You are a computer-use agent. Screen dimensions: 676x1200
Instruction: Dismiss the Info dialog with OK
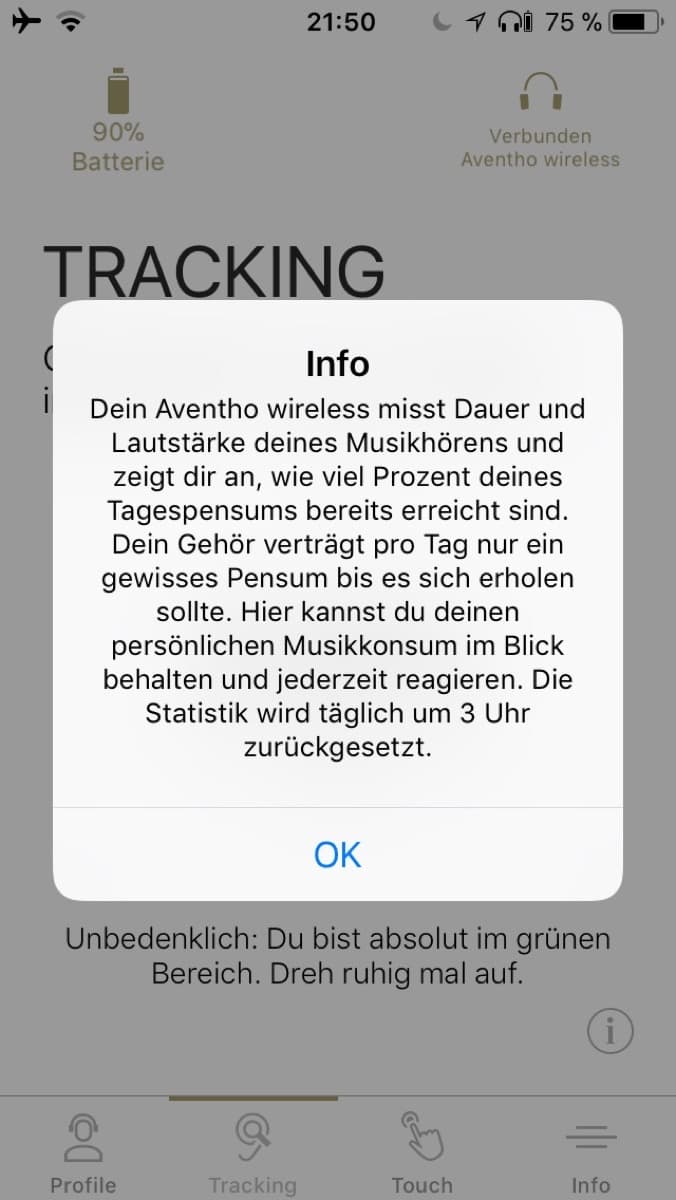pos(338,854)
